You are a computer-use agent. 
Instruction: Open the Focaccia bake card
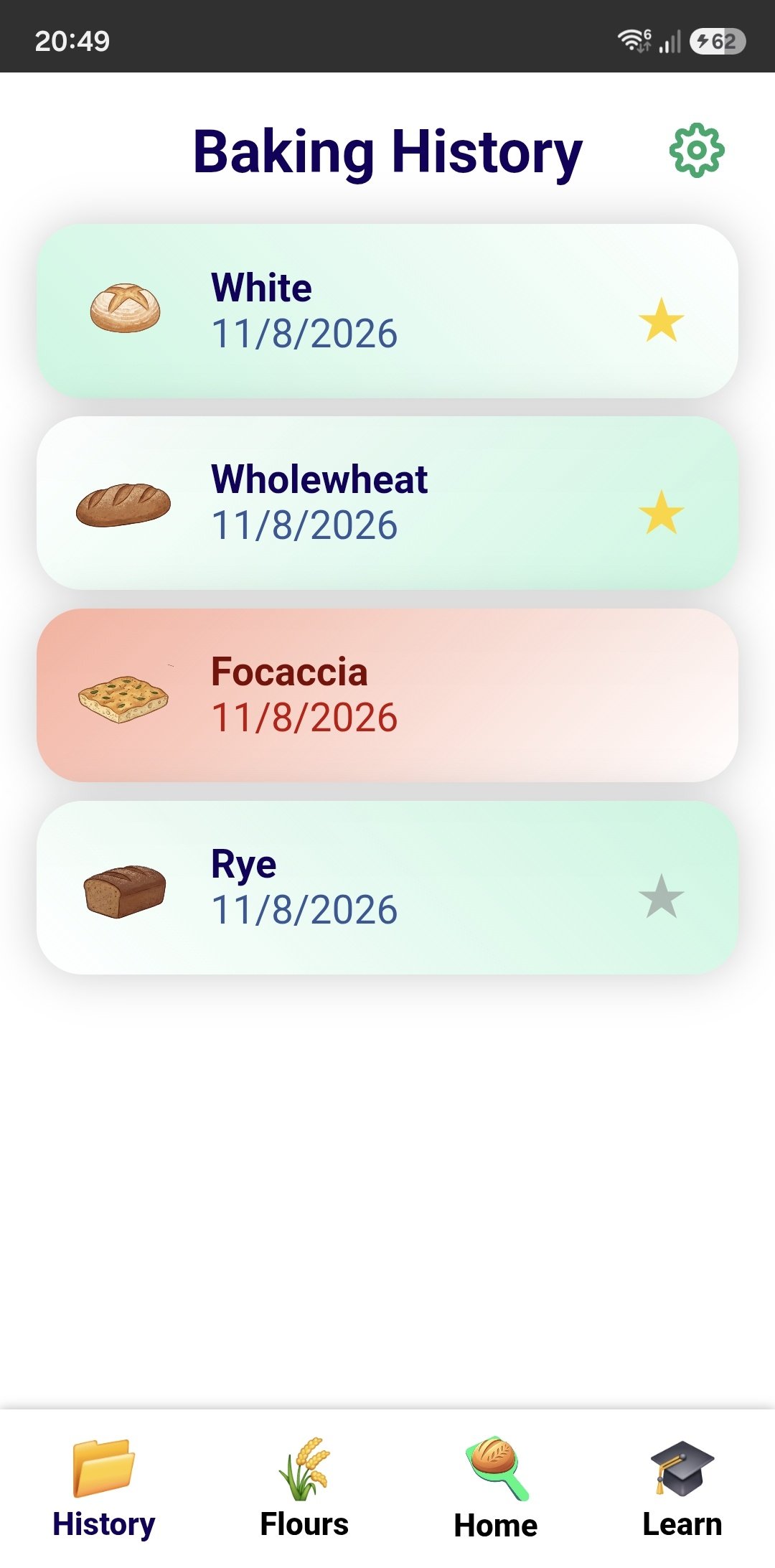point(387,695)
